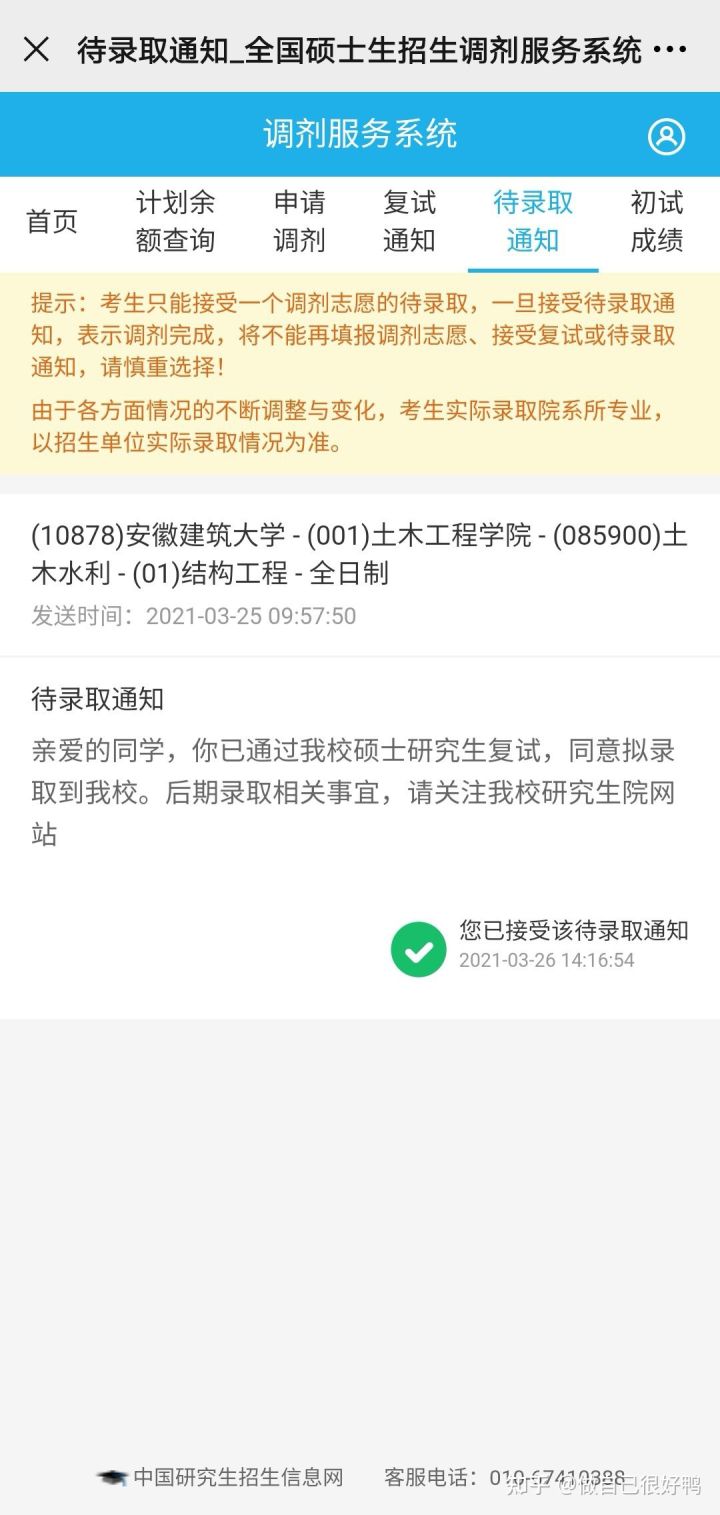Select the 申请调剂 tab
The height and width of the screenshot is (1515, 720).
pyautogui.click(x=299, y=222)
